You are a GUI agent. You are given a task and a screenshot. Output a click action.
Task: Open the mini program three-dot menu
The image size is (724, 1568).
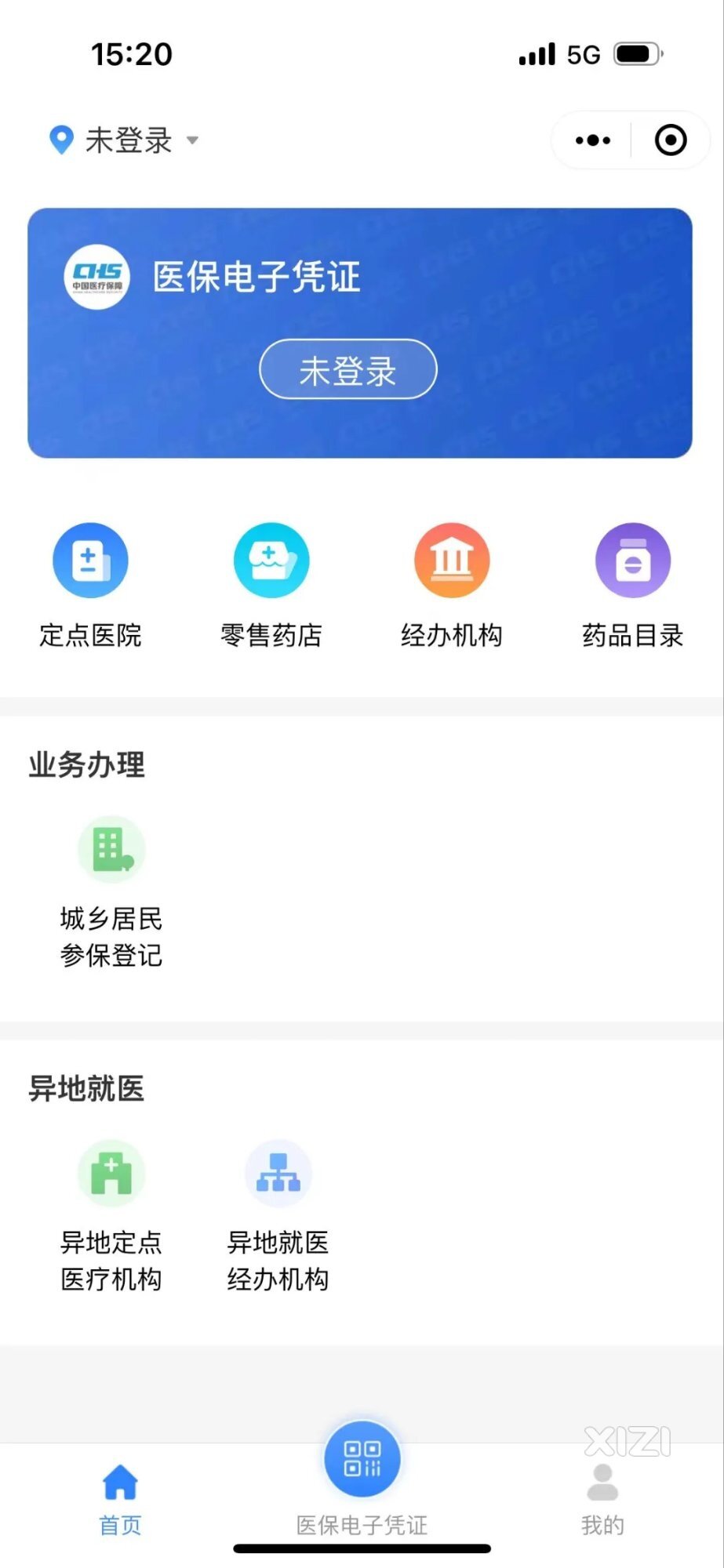(x=592, y=141)
